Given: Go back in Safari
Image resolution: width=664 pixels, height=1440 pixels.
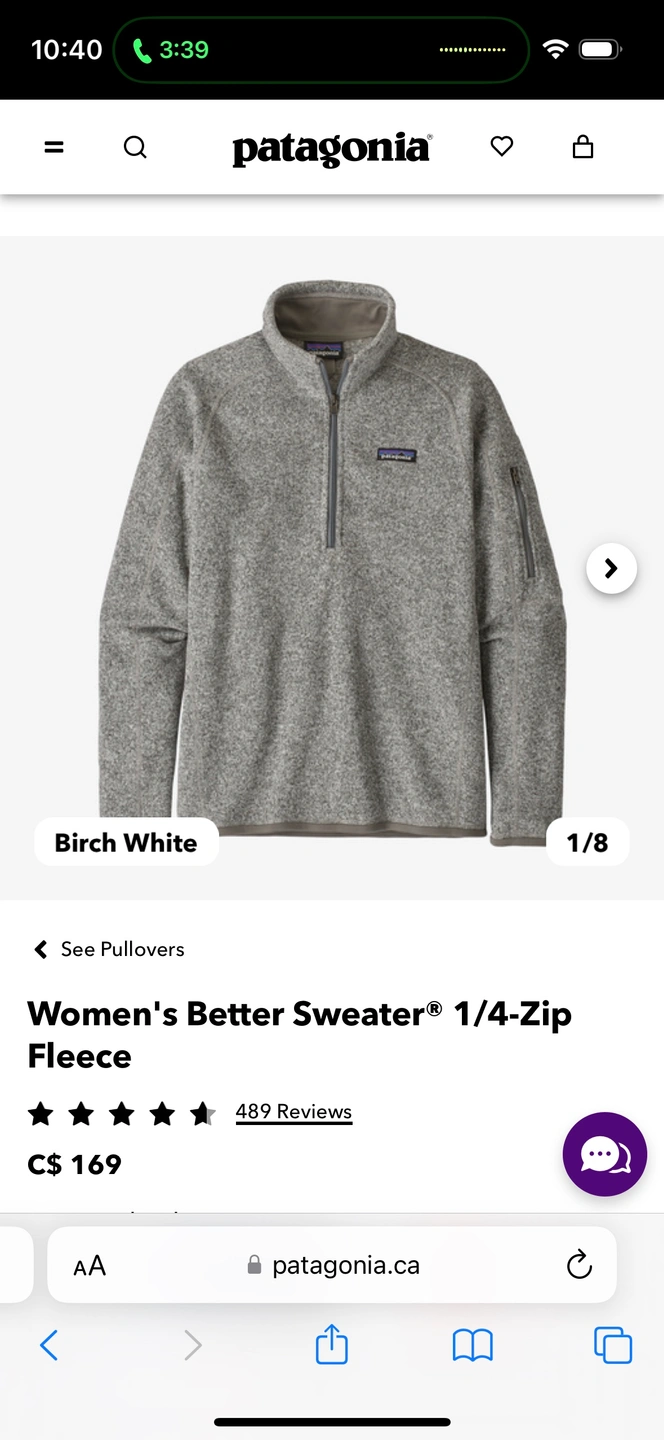Looking at the screenshot, I should point(49,1345).
